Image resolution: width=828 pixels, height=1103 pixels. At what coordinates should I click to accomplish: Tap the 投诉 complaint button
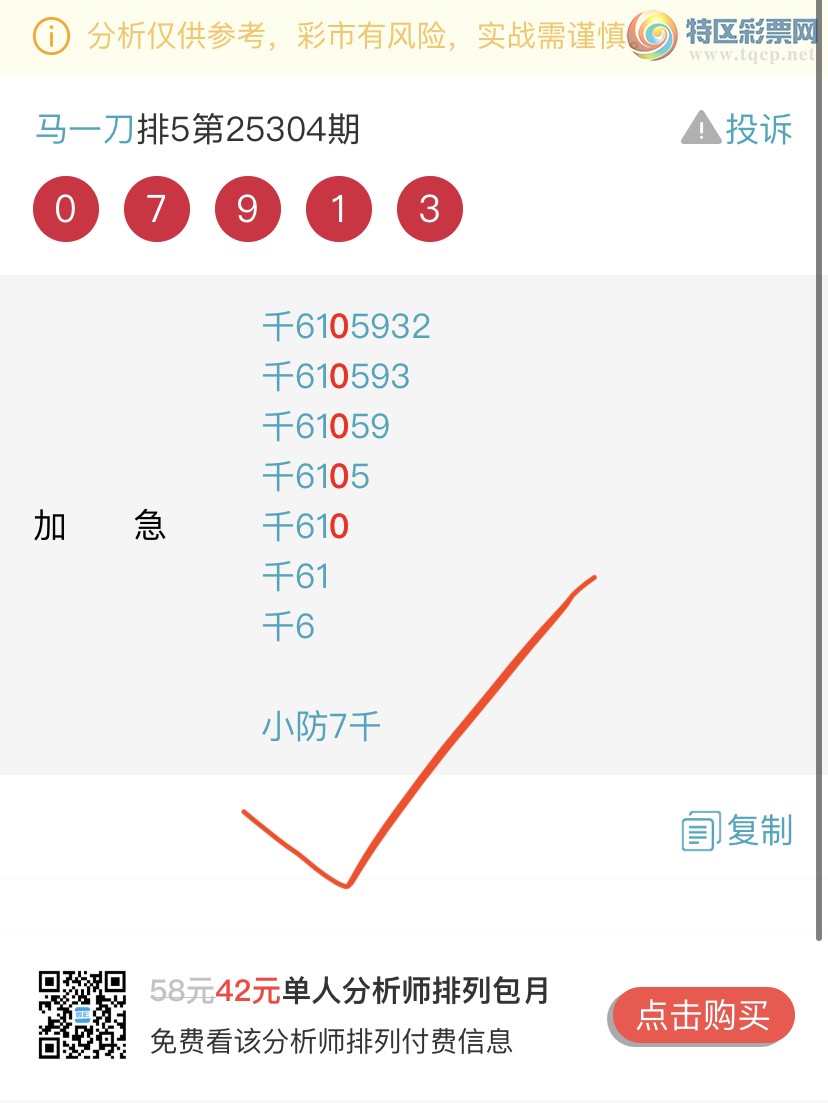738,129
